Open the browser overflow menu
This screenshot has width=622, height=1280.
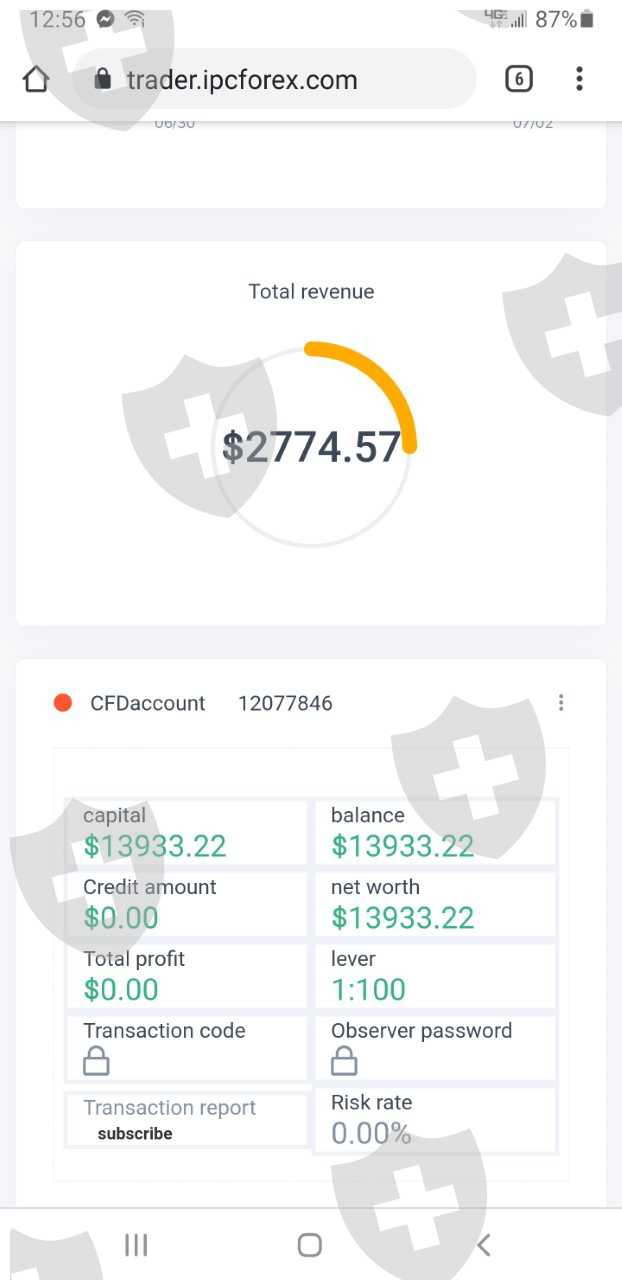579,79
